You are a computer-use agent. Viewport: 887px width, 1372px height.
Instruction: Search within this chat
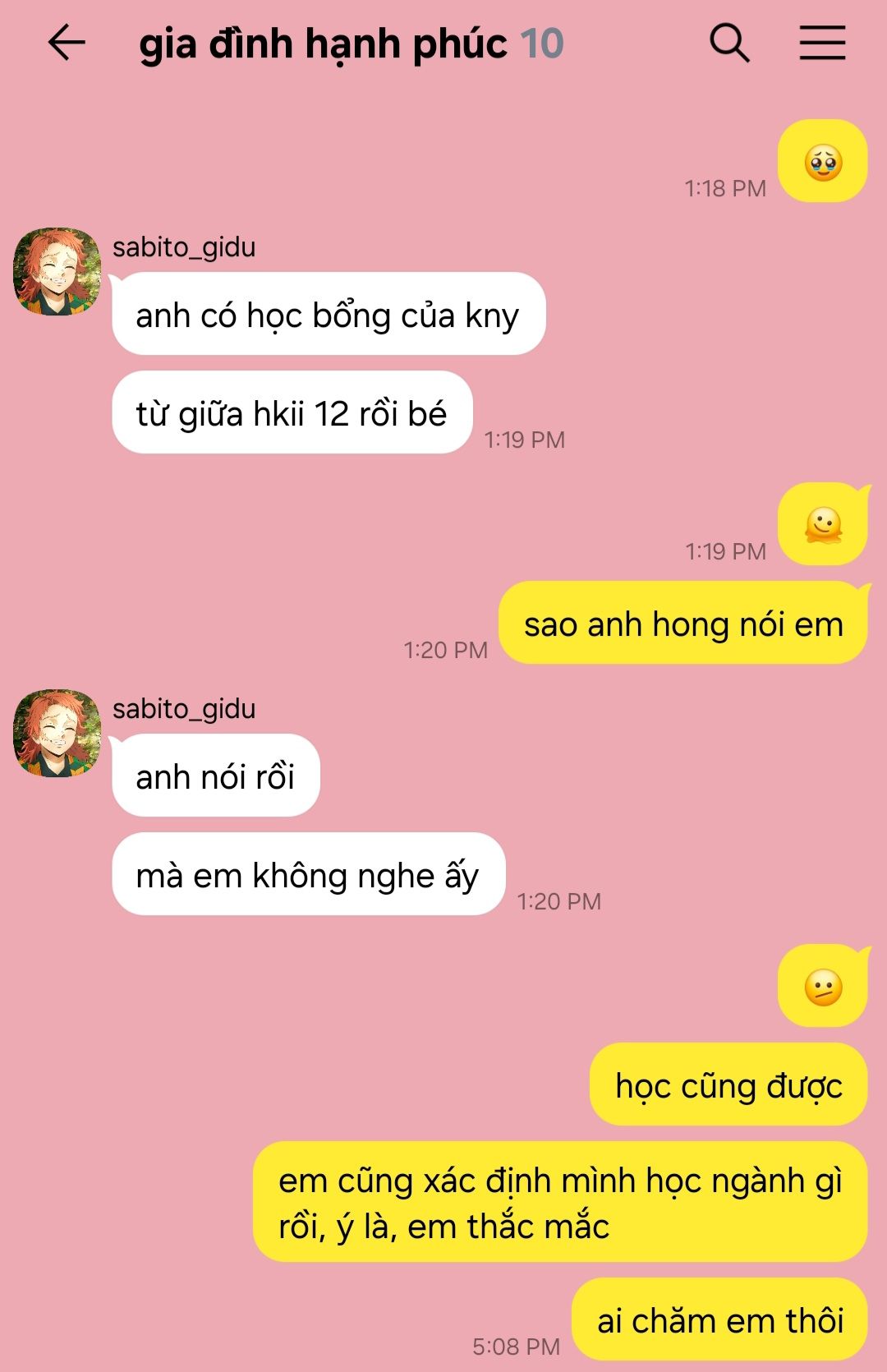(x=729, y=43)
